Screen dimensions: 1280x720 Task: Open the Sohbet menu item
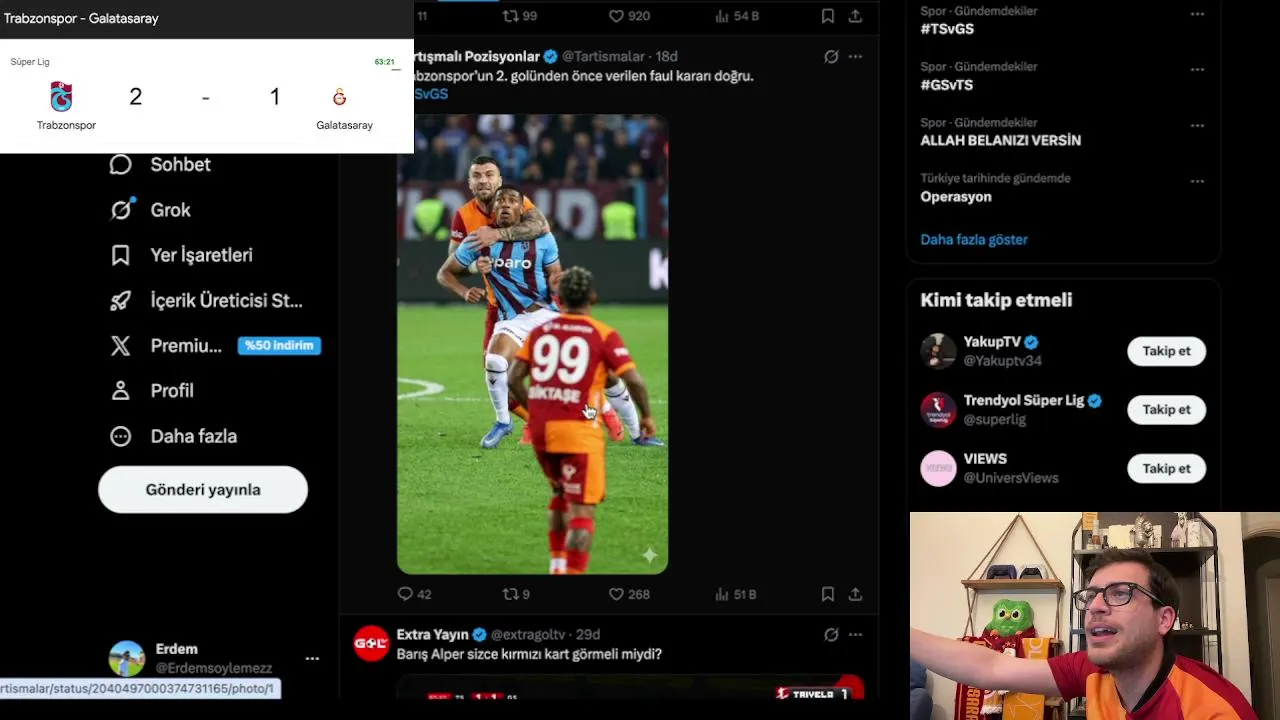tap(180, 165)
